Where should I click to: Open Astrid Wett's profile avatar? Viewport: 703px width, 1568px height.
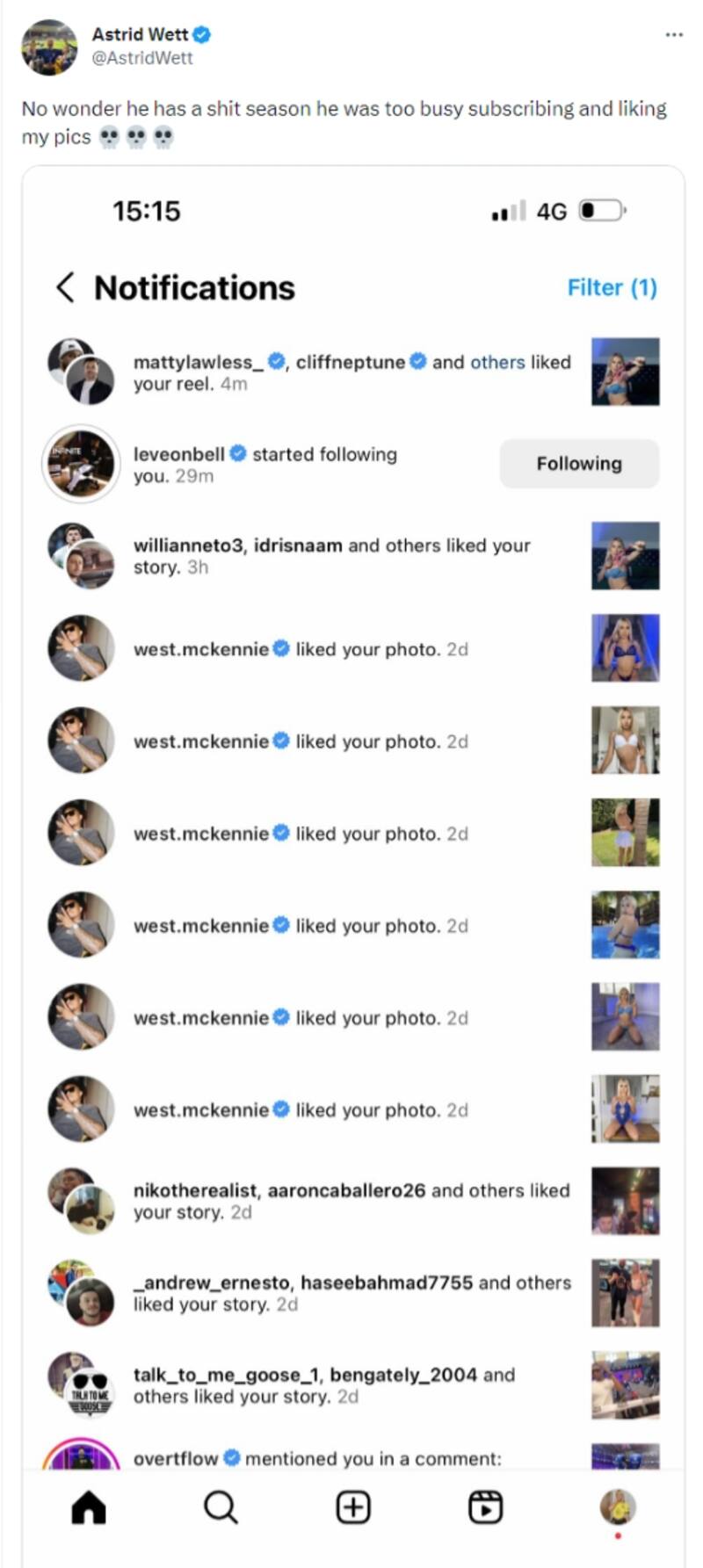[49, 47]
